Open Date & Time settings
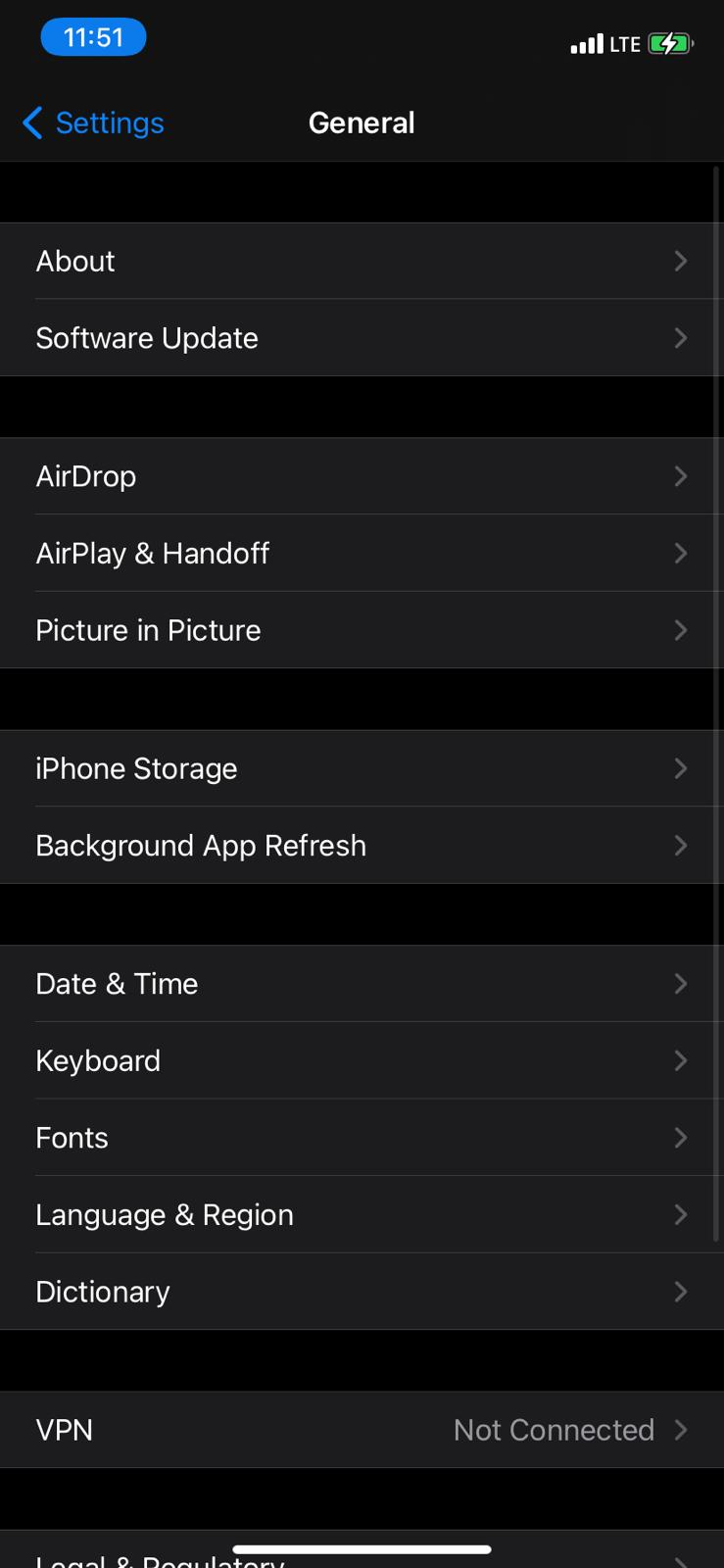 click(x=362, y=984)
